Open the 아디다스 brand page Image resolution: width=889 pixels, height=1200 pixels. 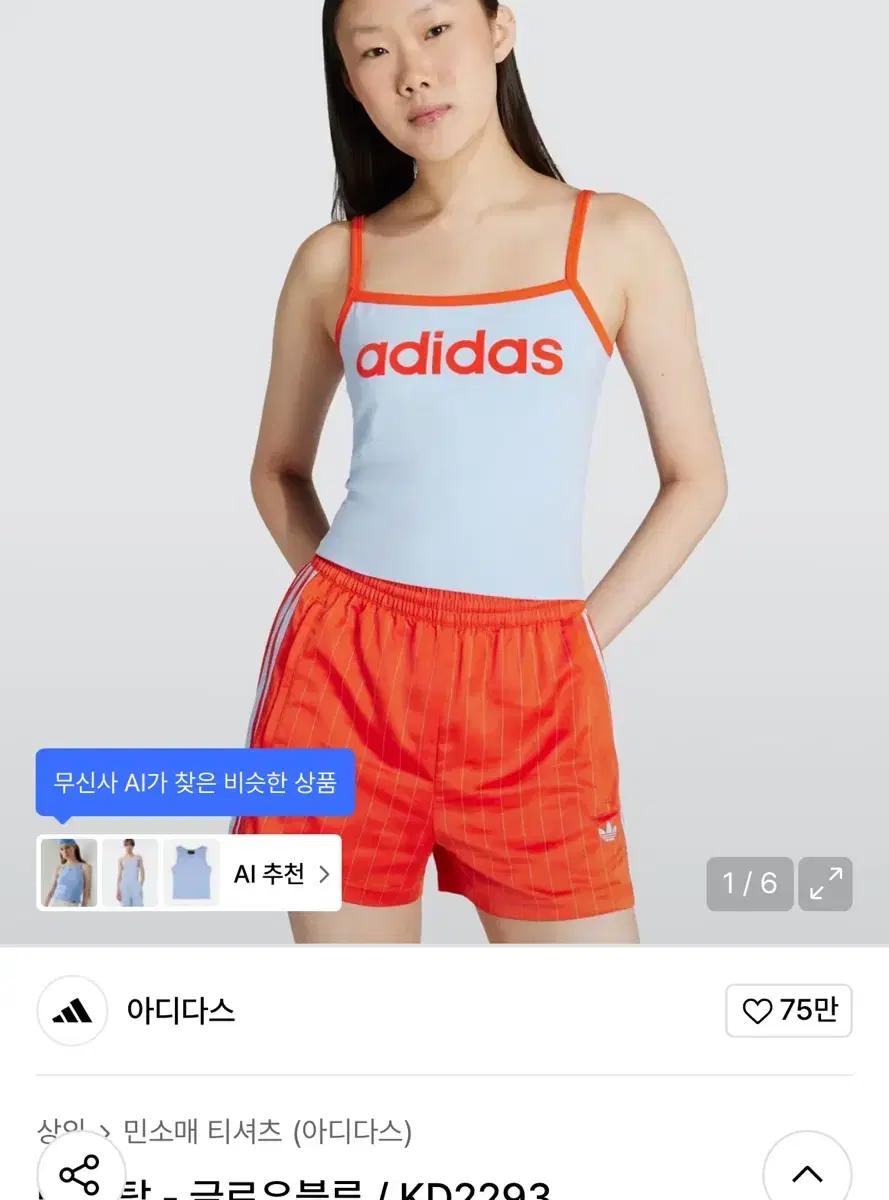point(178,1013)
